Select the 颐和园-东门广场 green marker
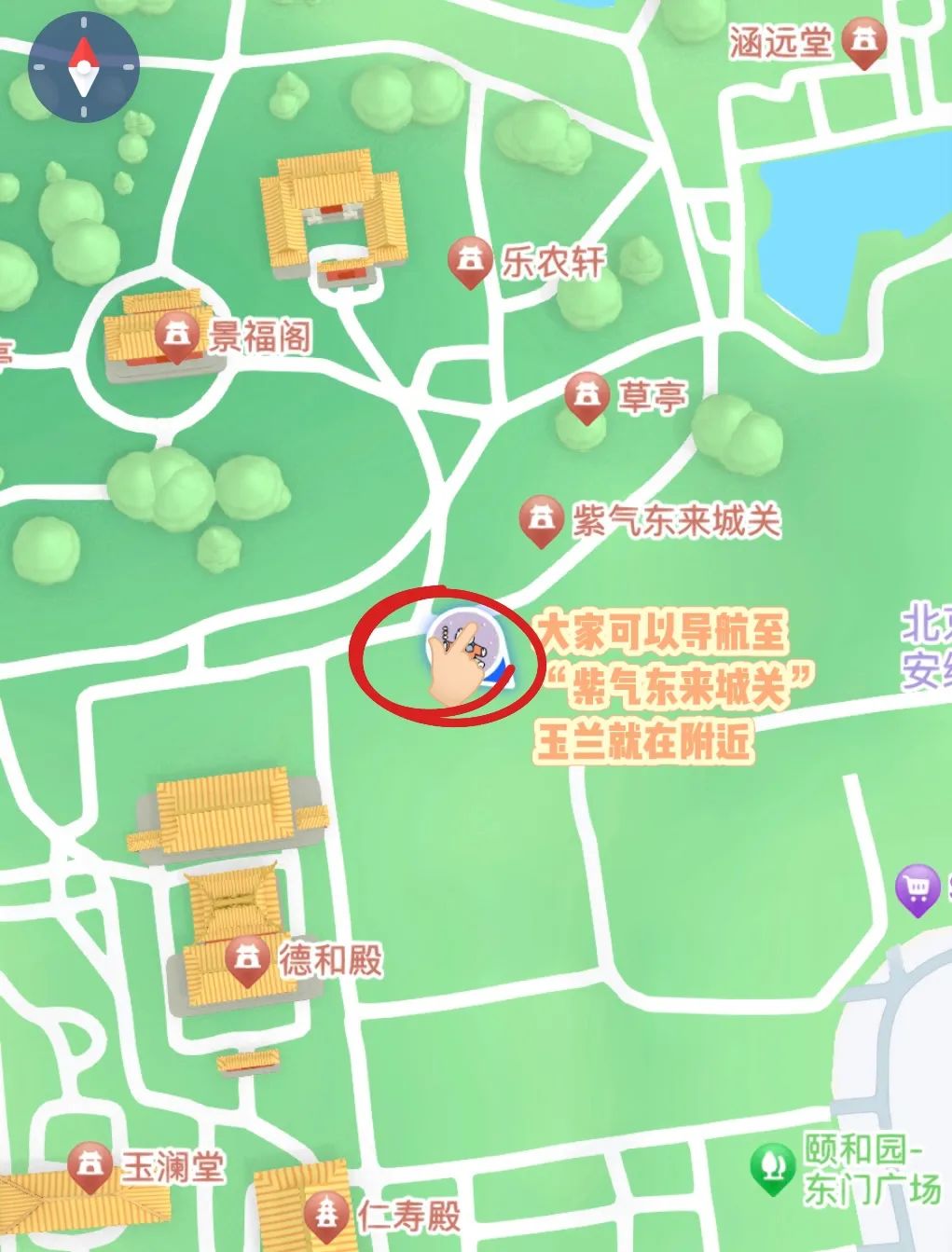The image size is (952, 1252). [x=772, y=1168]
